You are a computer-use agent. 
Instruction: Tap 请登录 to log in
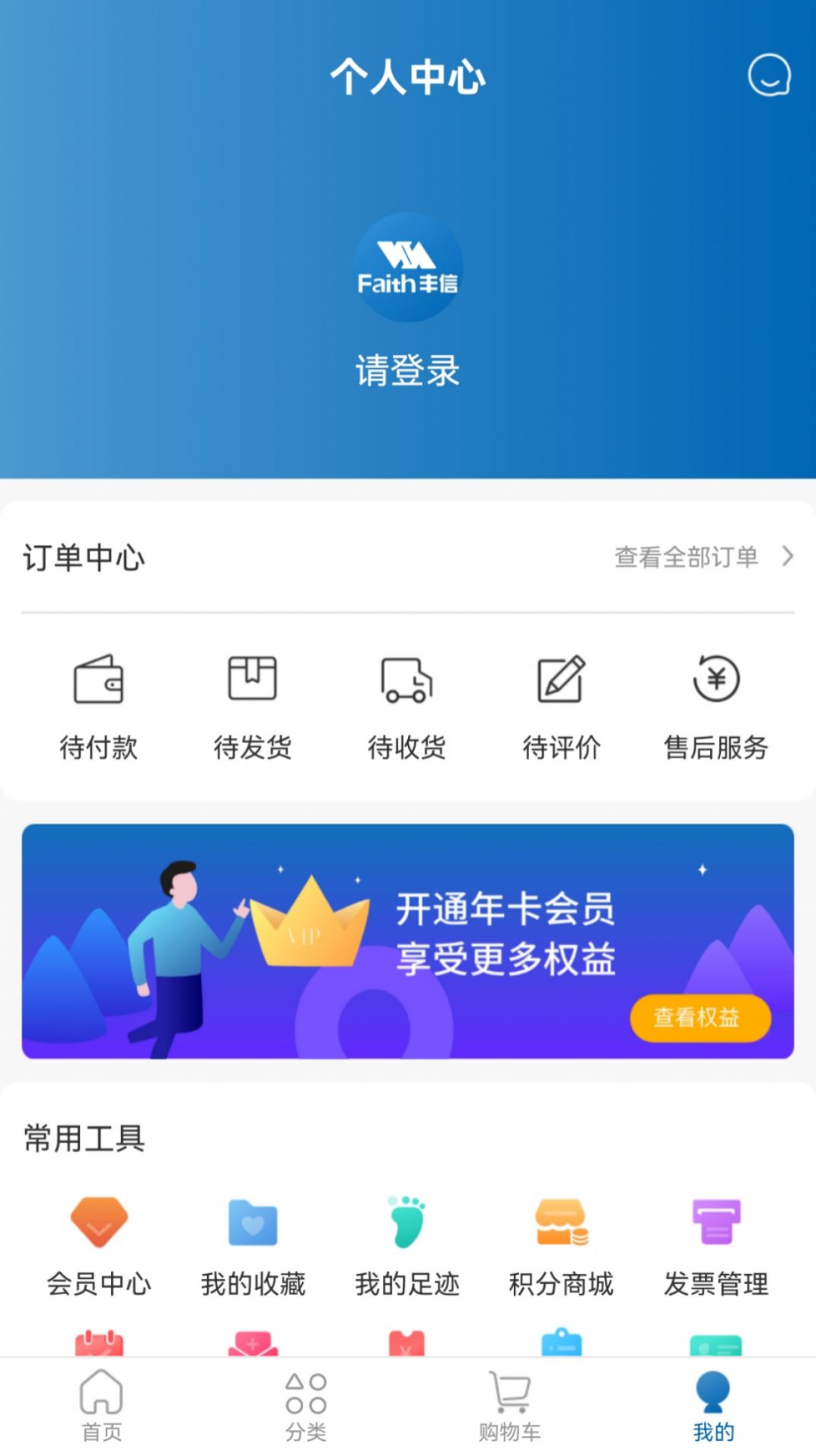click(408, 371)
